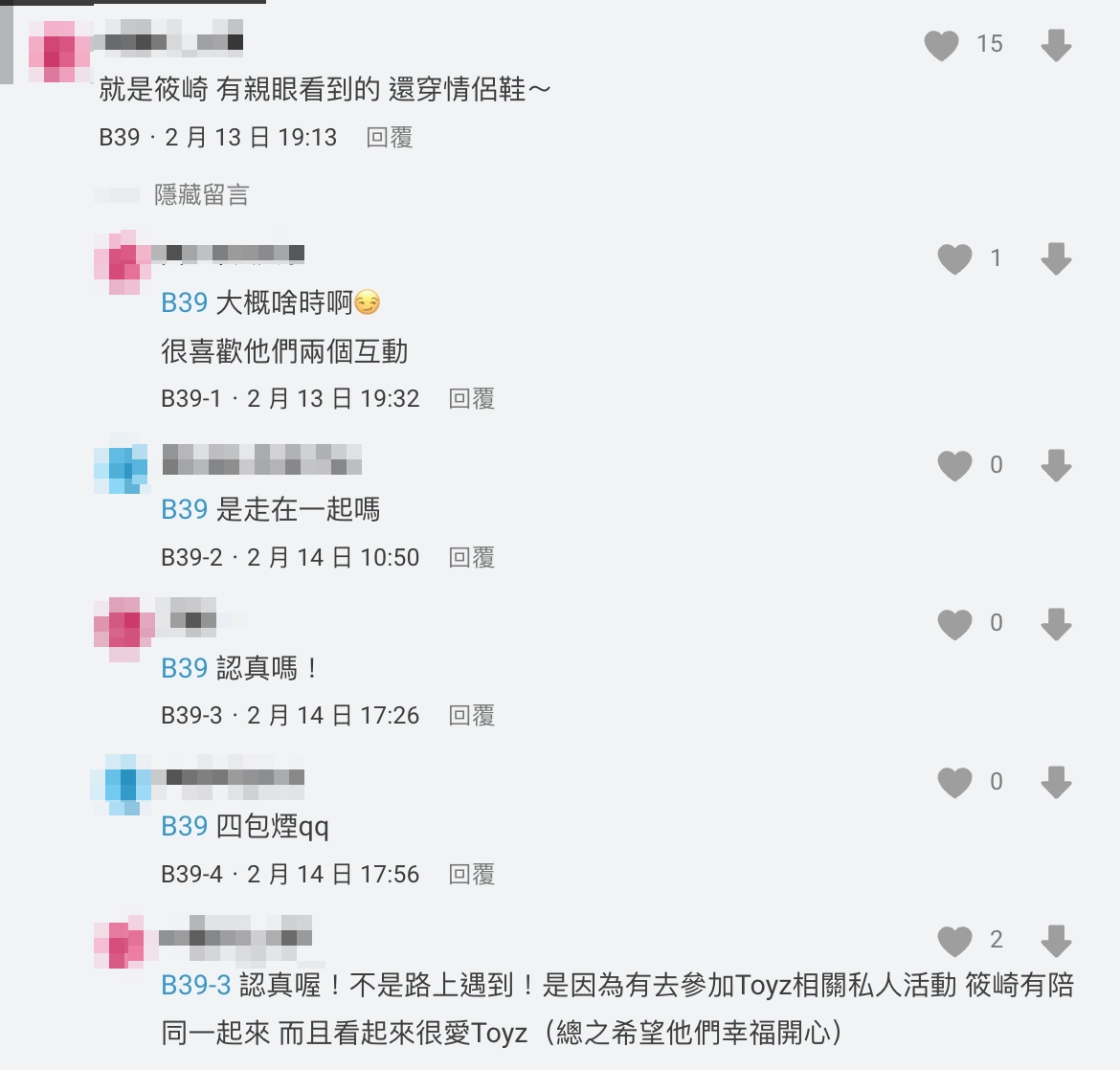Like comment B39 about 情侶鞋

[941, 45]
